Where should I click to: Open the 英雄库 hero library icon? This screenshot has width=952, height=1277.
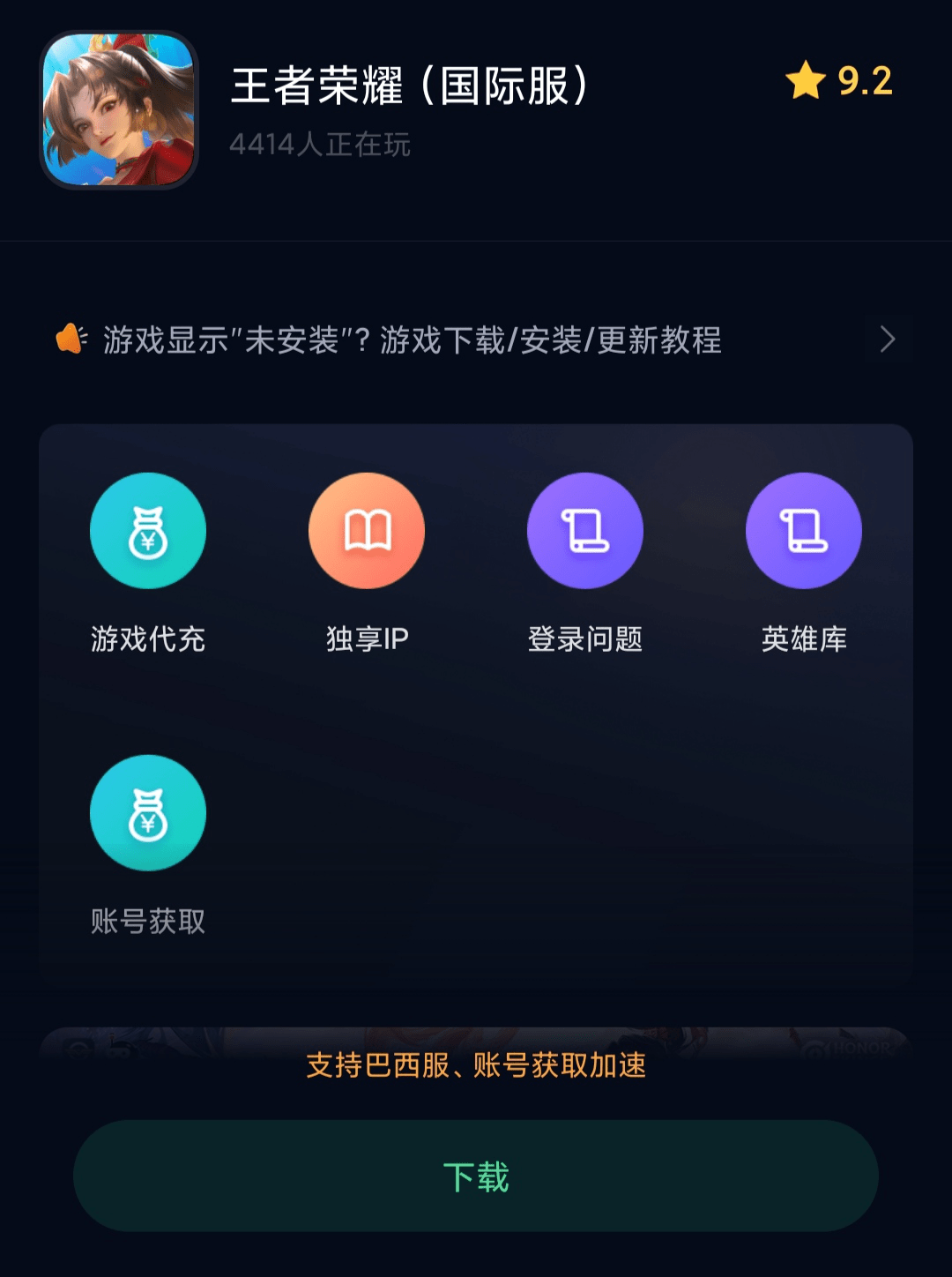(803, 531)
